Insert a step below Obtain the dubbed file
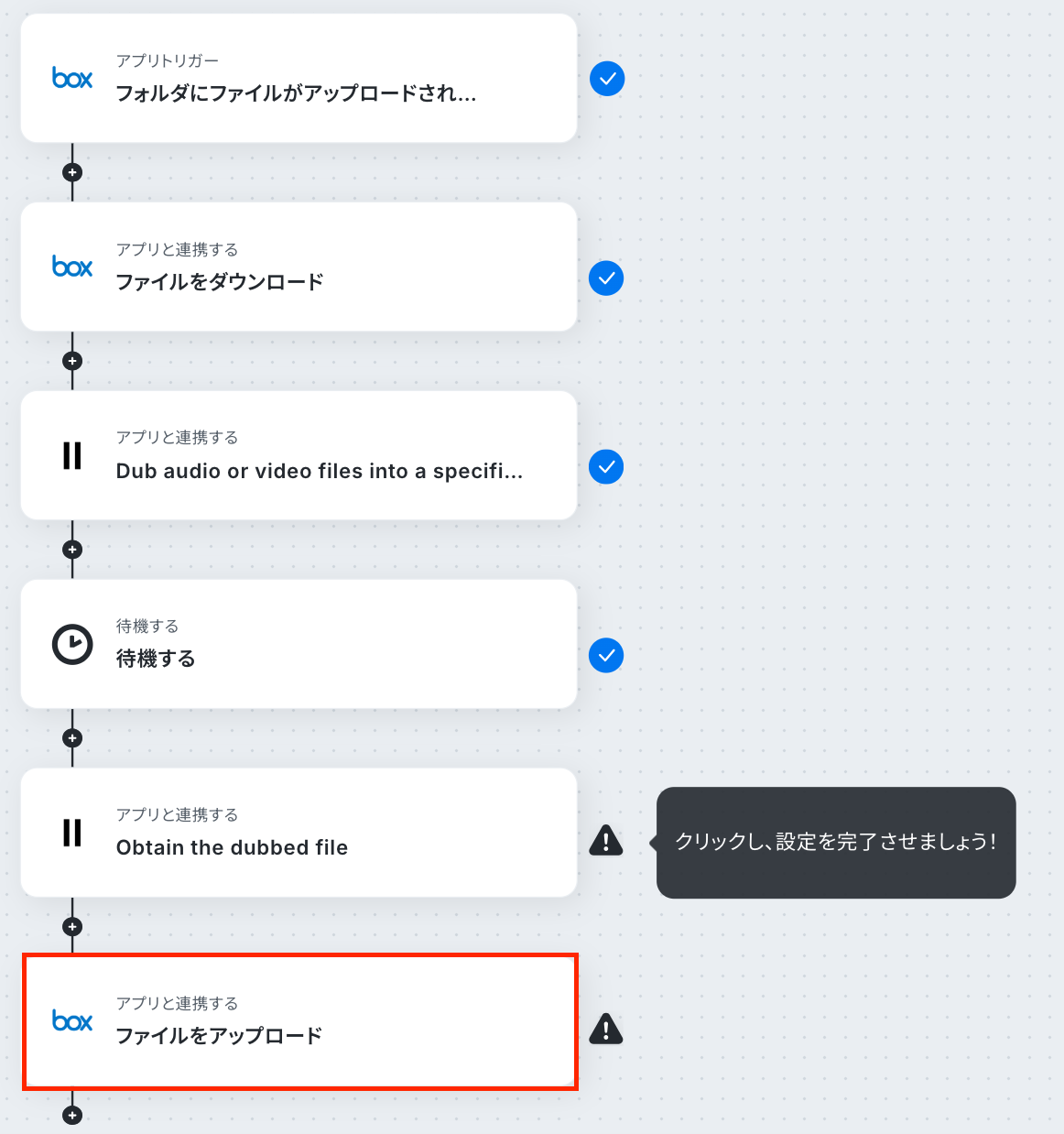Viewport: 1064px width, 1134px height. 72,927
